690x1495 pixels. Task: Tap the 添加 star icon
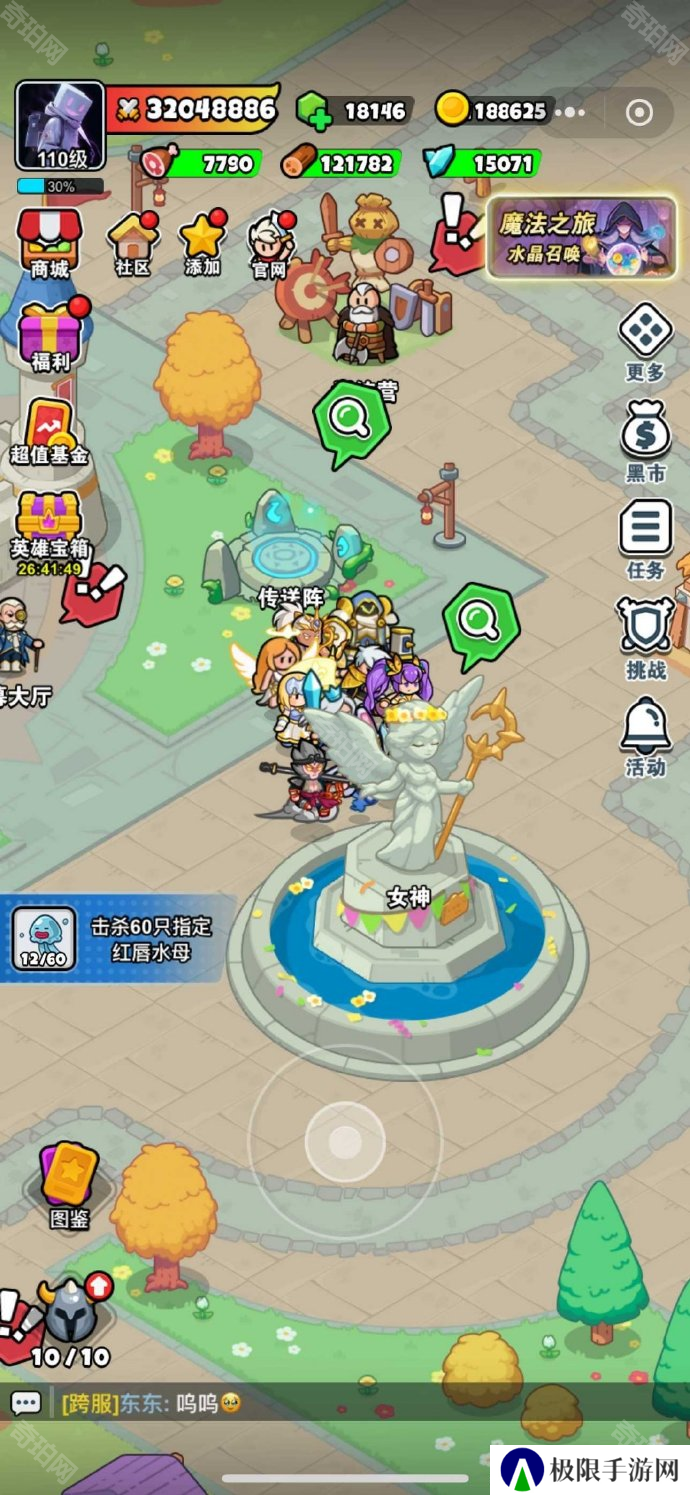point(202,241)
